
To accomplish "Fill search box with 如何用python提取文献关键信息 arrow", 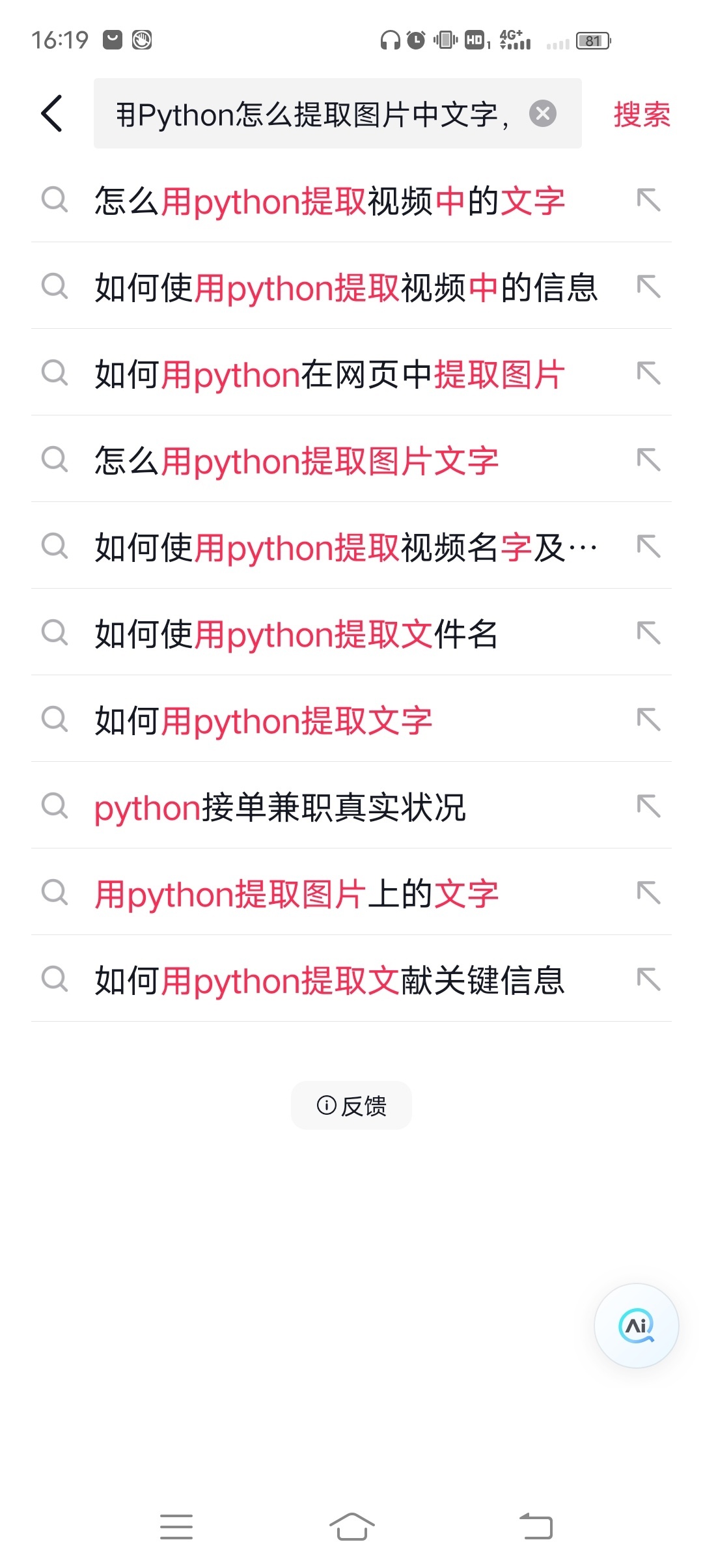I will (x=648, y=979).
